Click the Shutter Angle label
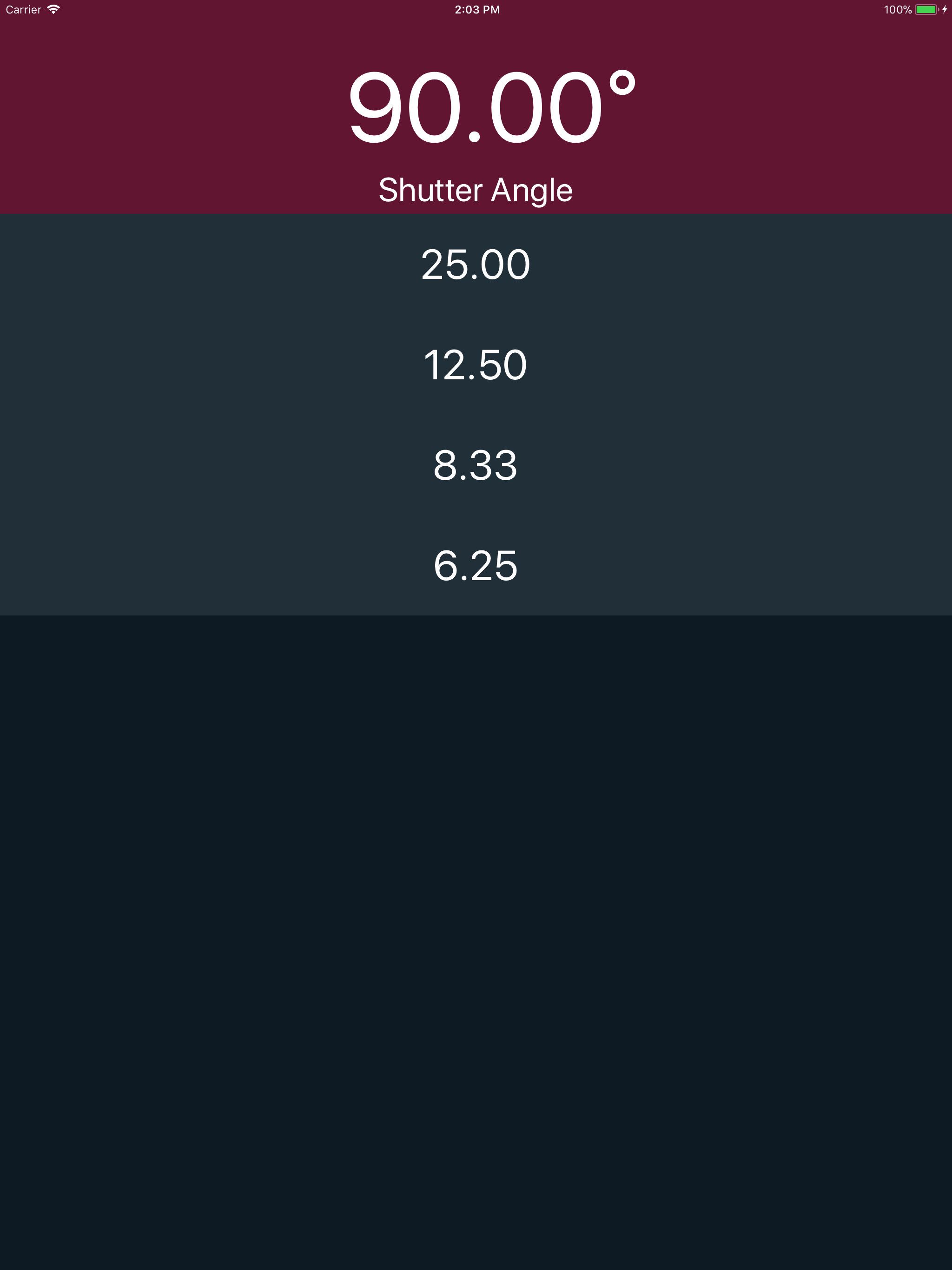Image resolution: width=952 pixels, height=1270 pixels. pyautogui.click(x=476, y=190)
